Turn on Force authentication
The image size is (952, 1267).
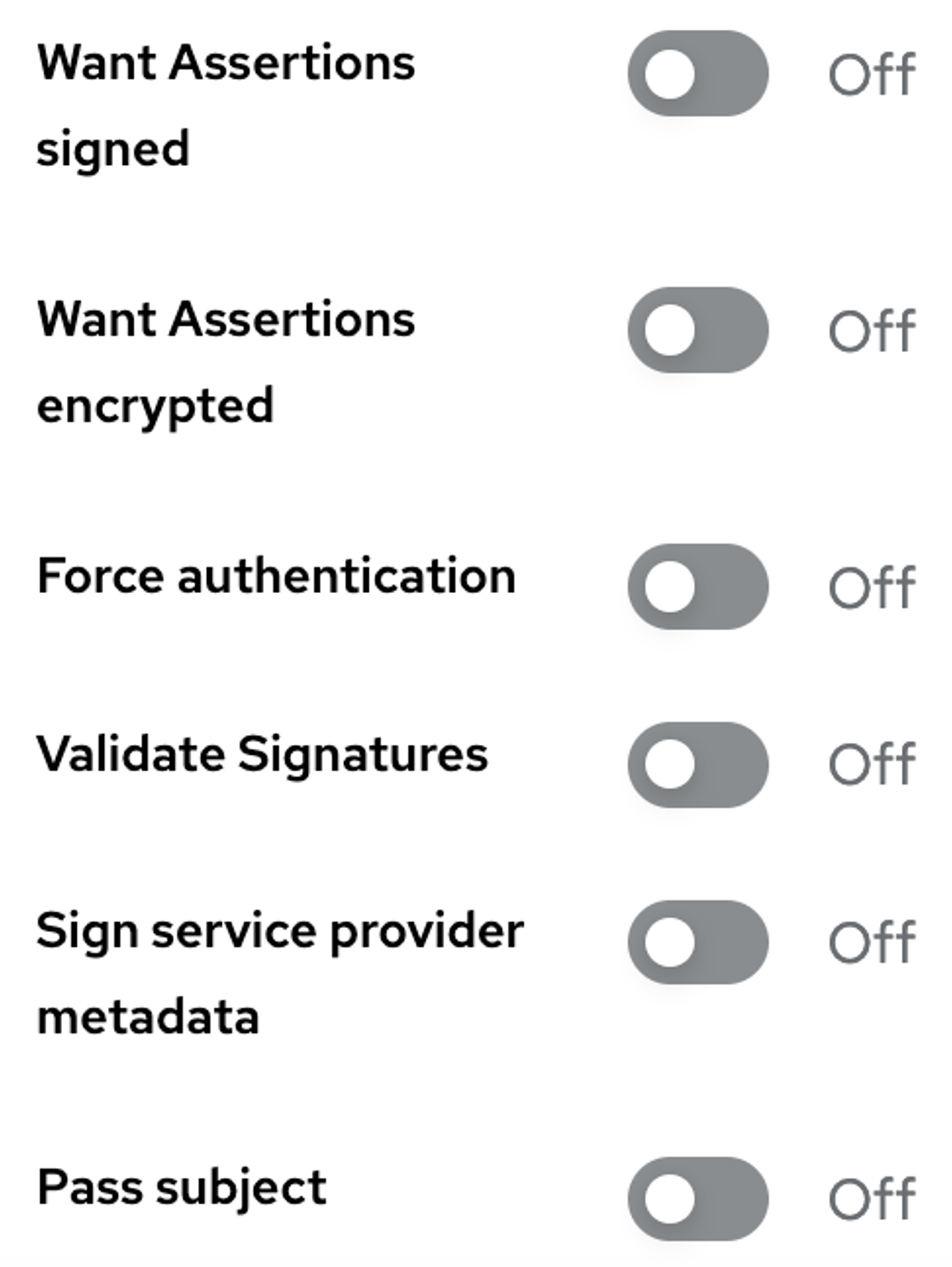(x=700, y=586)
